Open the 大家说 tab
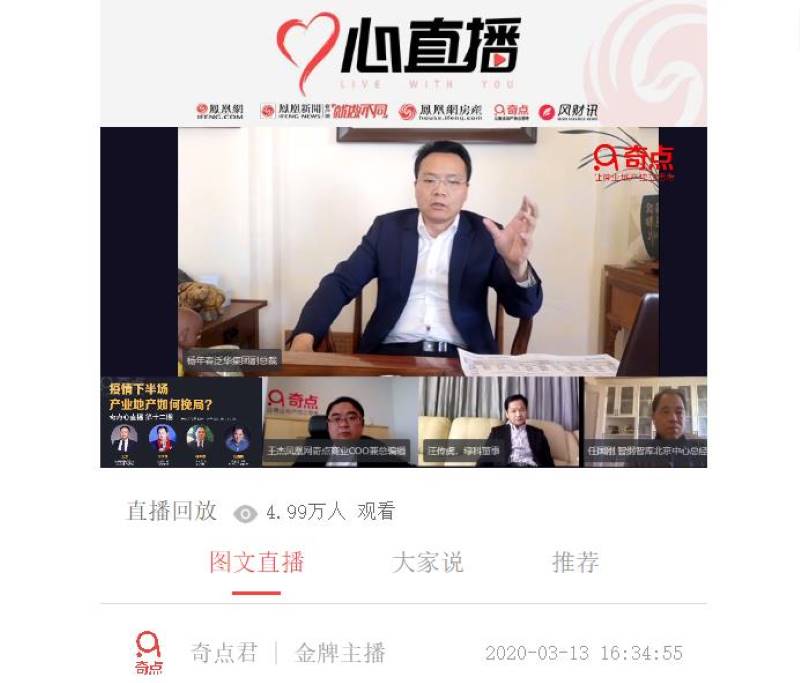Viewport: 800px width, 683px height. [x=427, y=562]
